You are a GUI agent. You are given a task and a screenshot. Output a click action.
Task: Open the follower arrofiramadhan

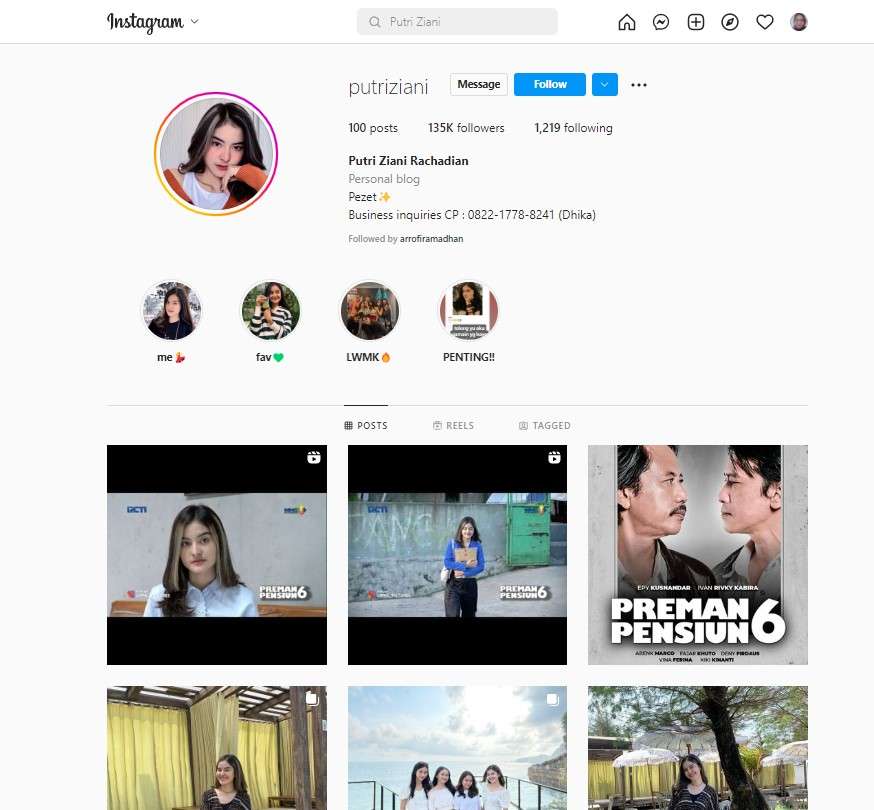[431, 239]
